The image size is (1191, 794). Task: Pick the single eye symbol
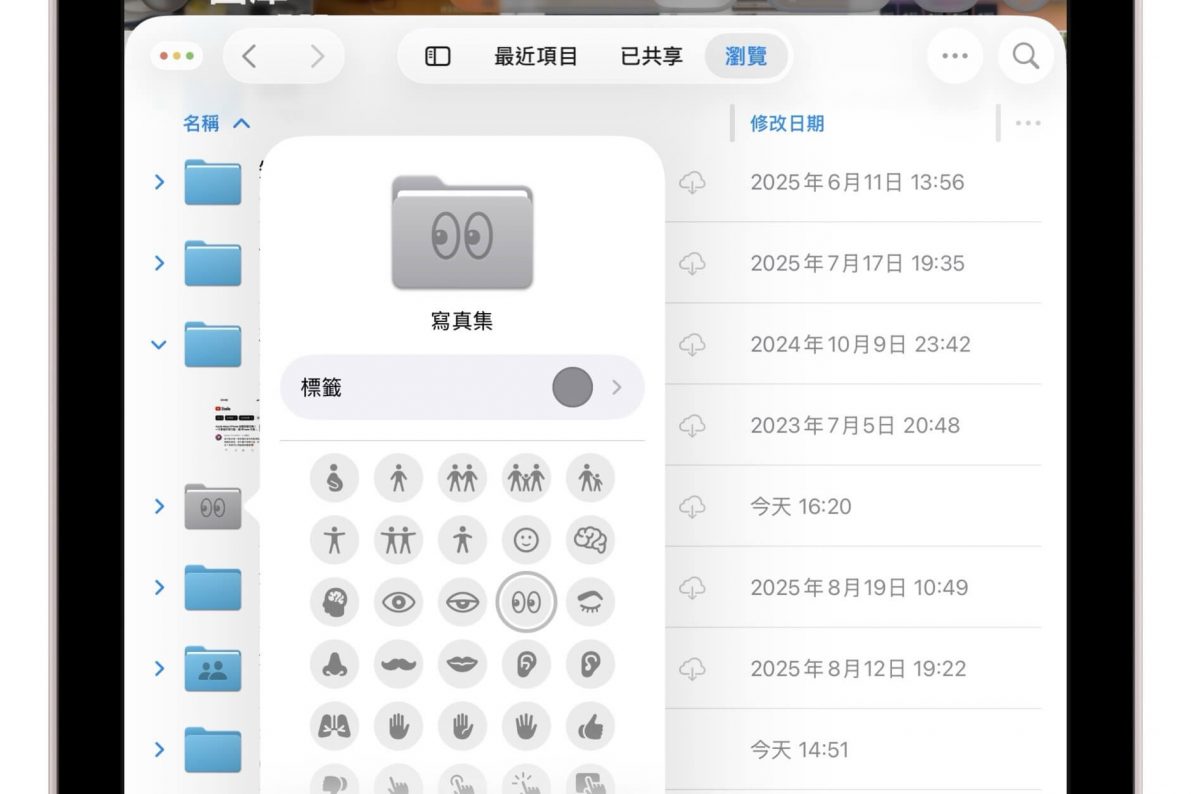(x=398, y=602)
